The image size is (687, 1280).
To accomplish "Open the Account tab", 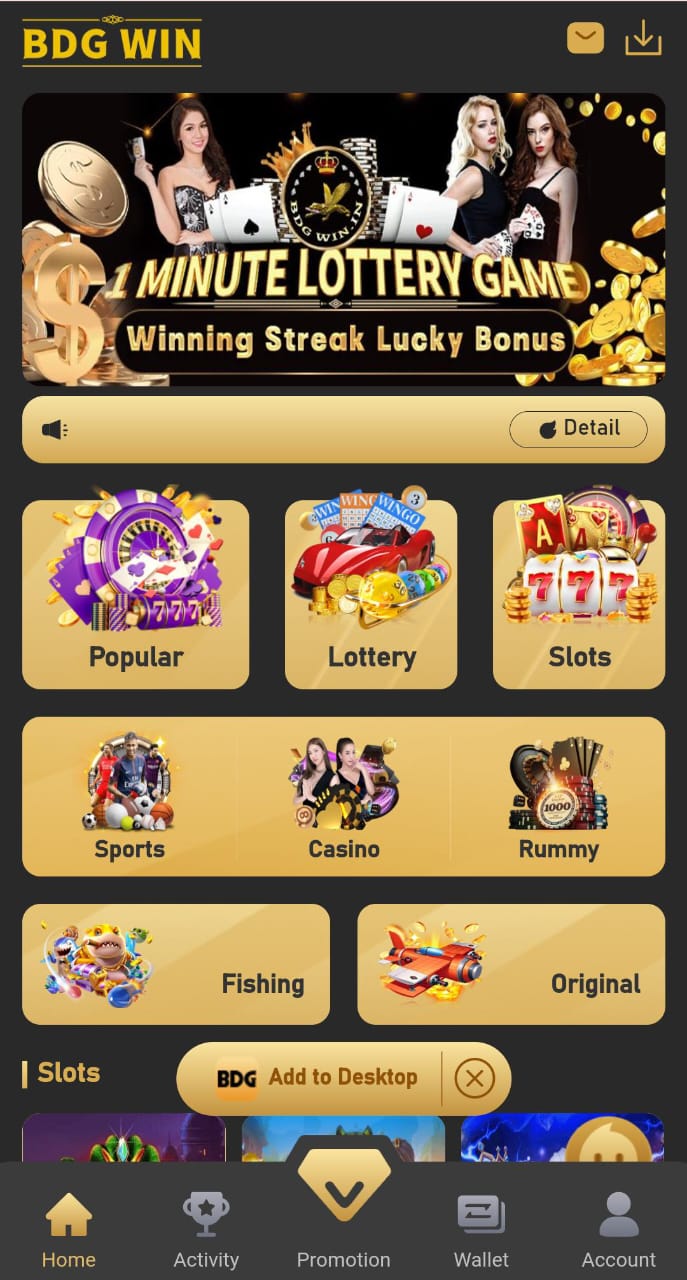I will click(x=619, y=1231).
